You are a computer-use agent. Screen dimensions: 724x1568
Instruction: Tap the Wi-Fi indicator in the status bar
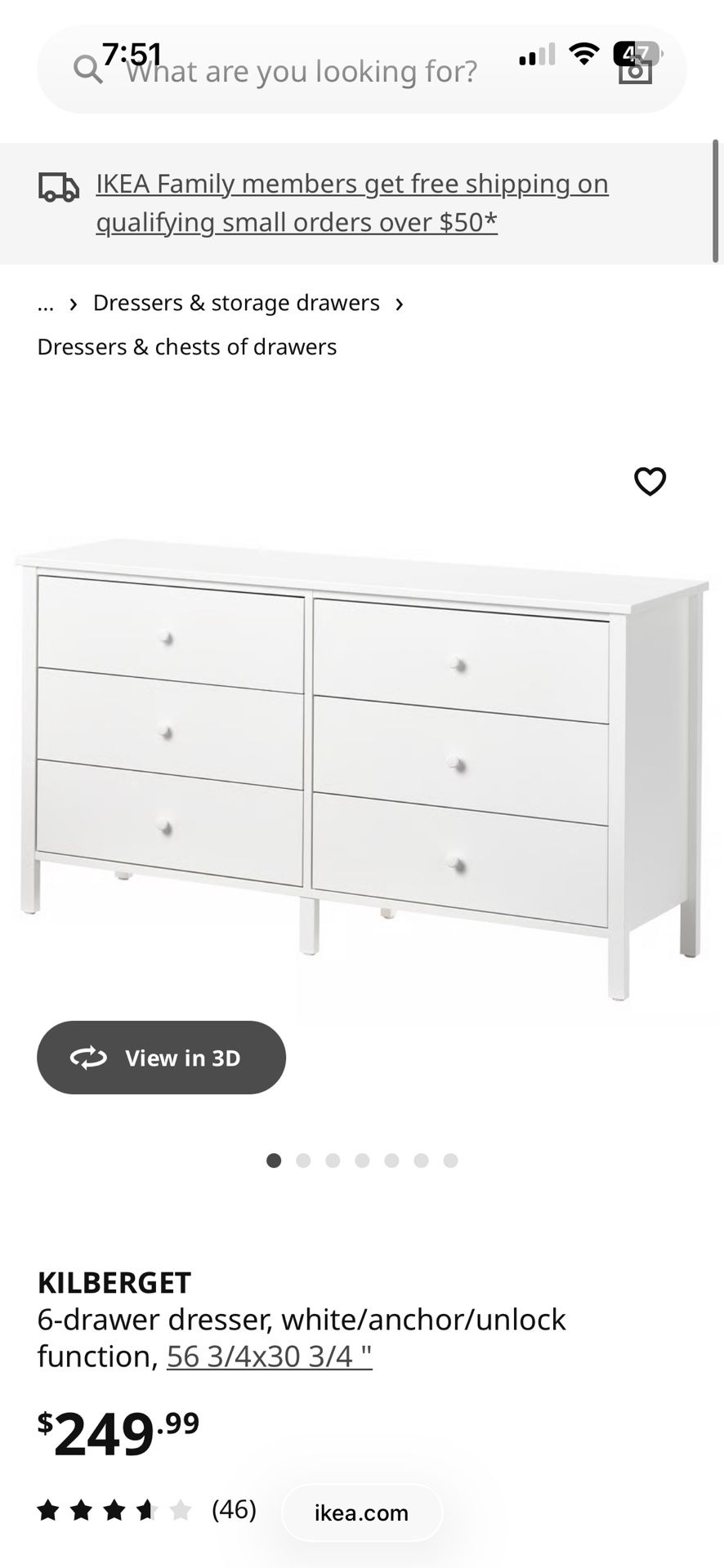tap(582, 54)
